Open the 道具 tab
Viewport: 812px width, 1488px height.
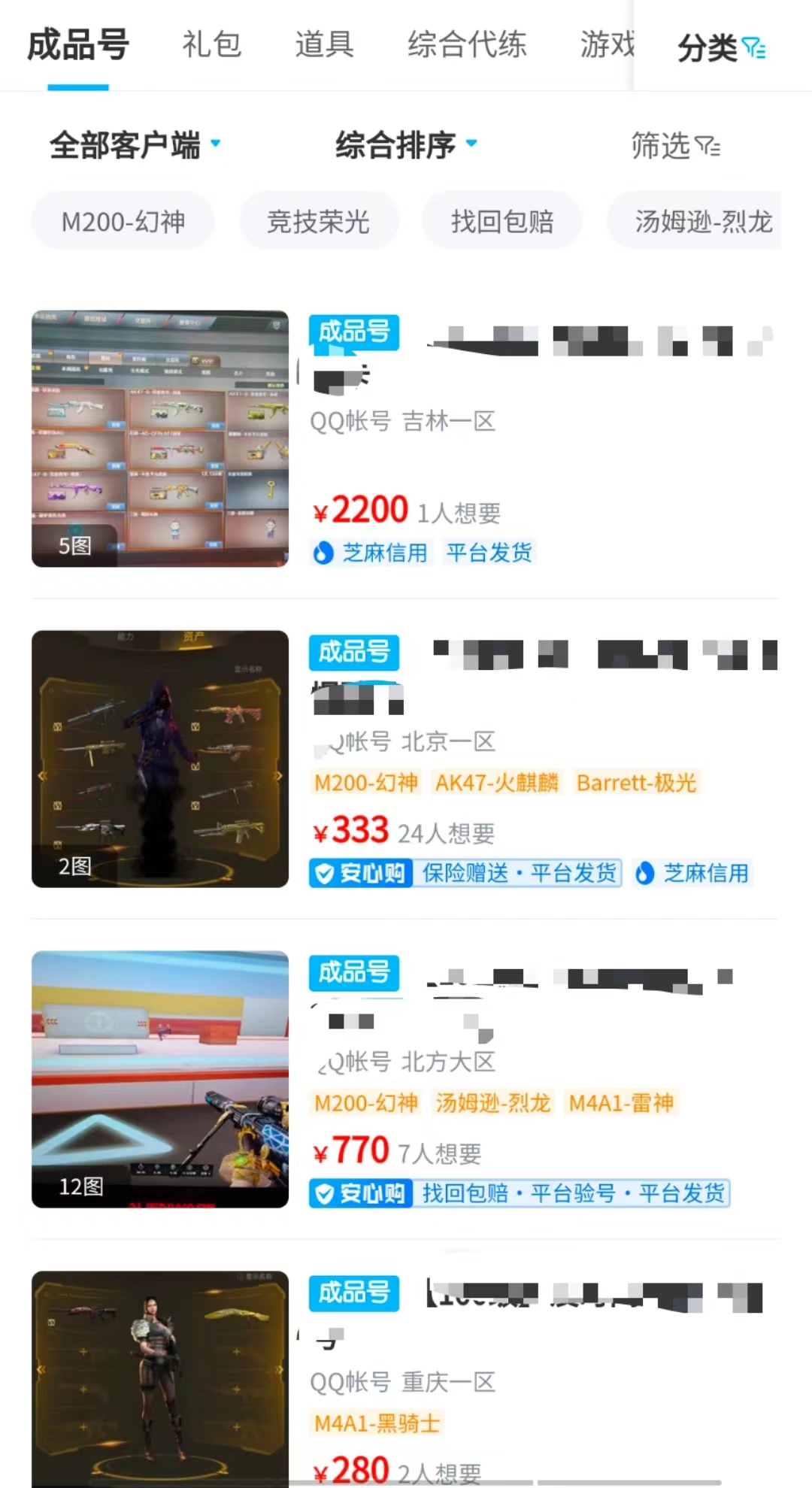click(x=324, y=45)
